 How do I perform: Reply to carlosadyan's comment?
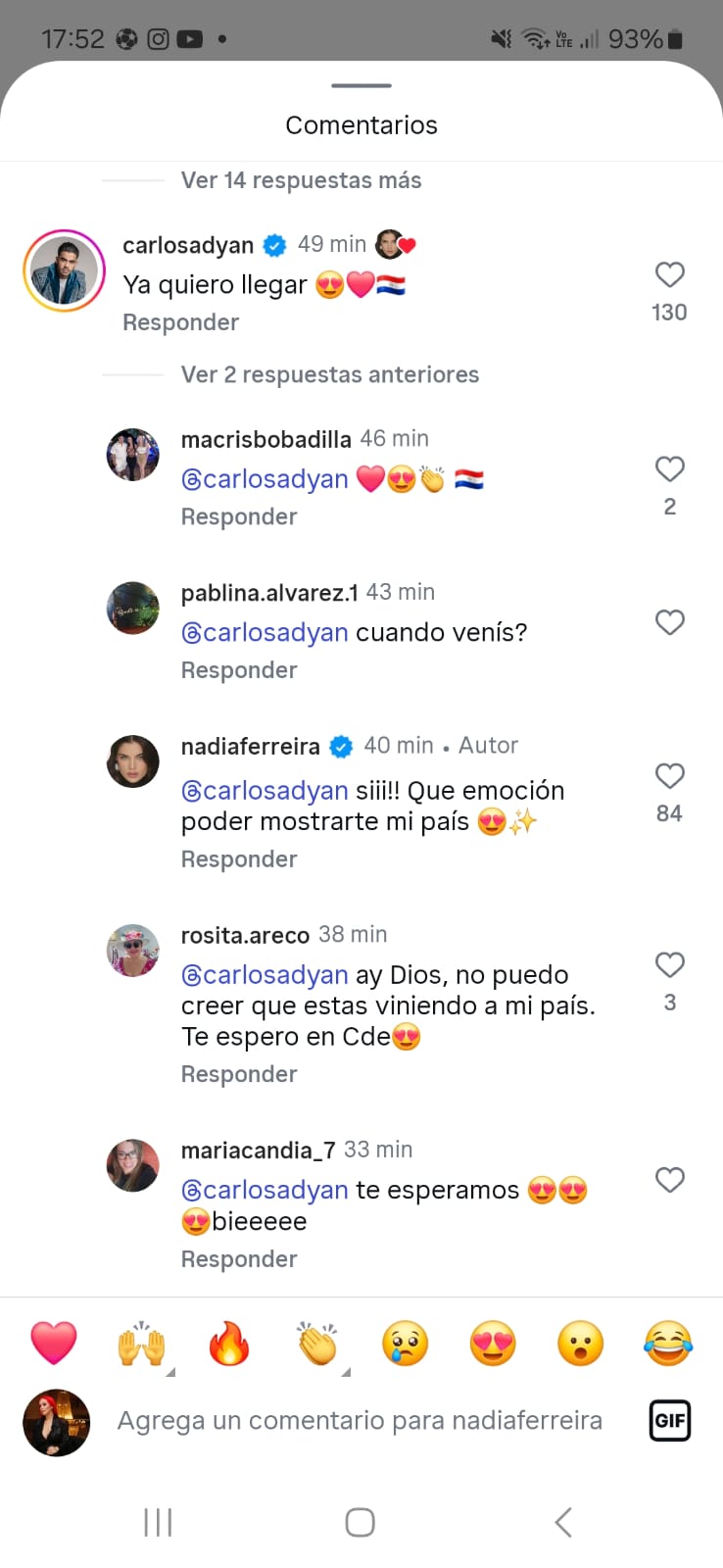[x=180, y=322]
